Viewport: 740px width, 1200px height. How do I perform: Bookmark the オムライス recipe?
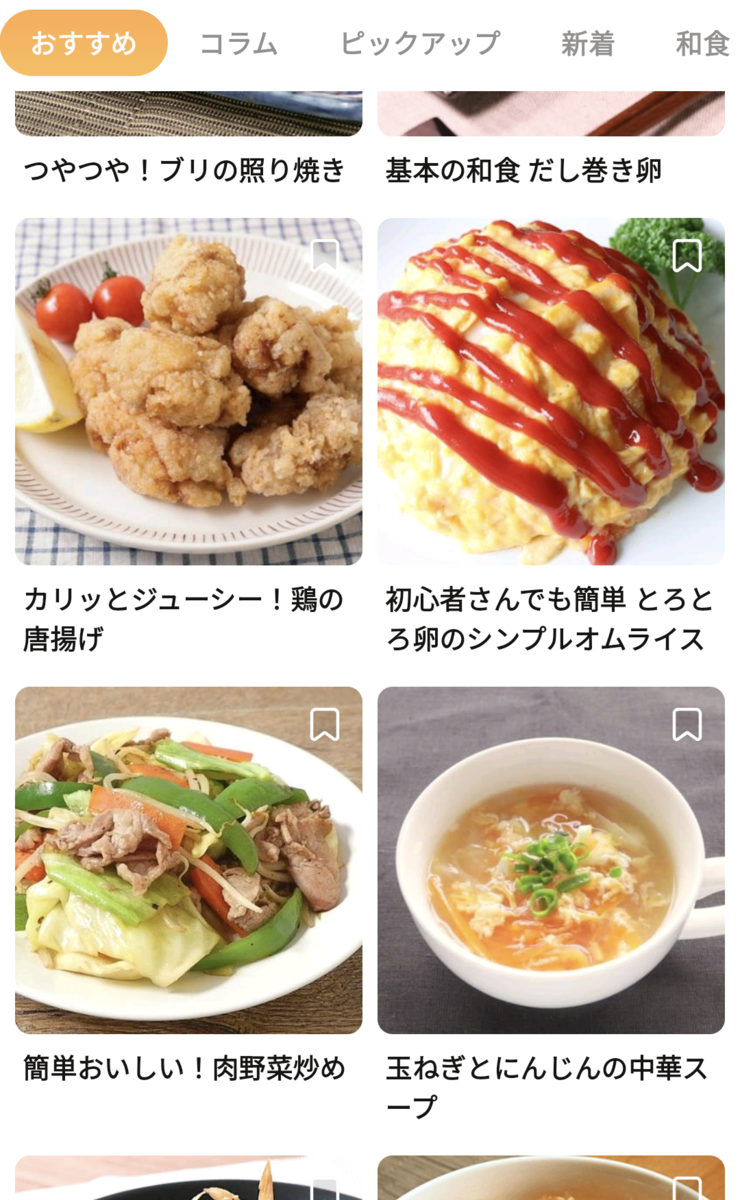pyautogui.click(x=686, y=256)
